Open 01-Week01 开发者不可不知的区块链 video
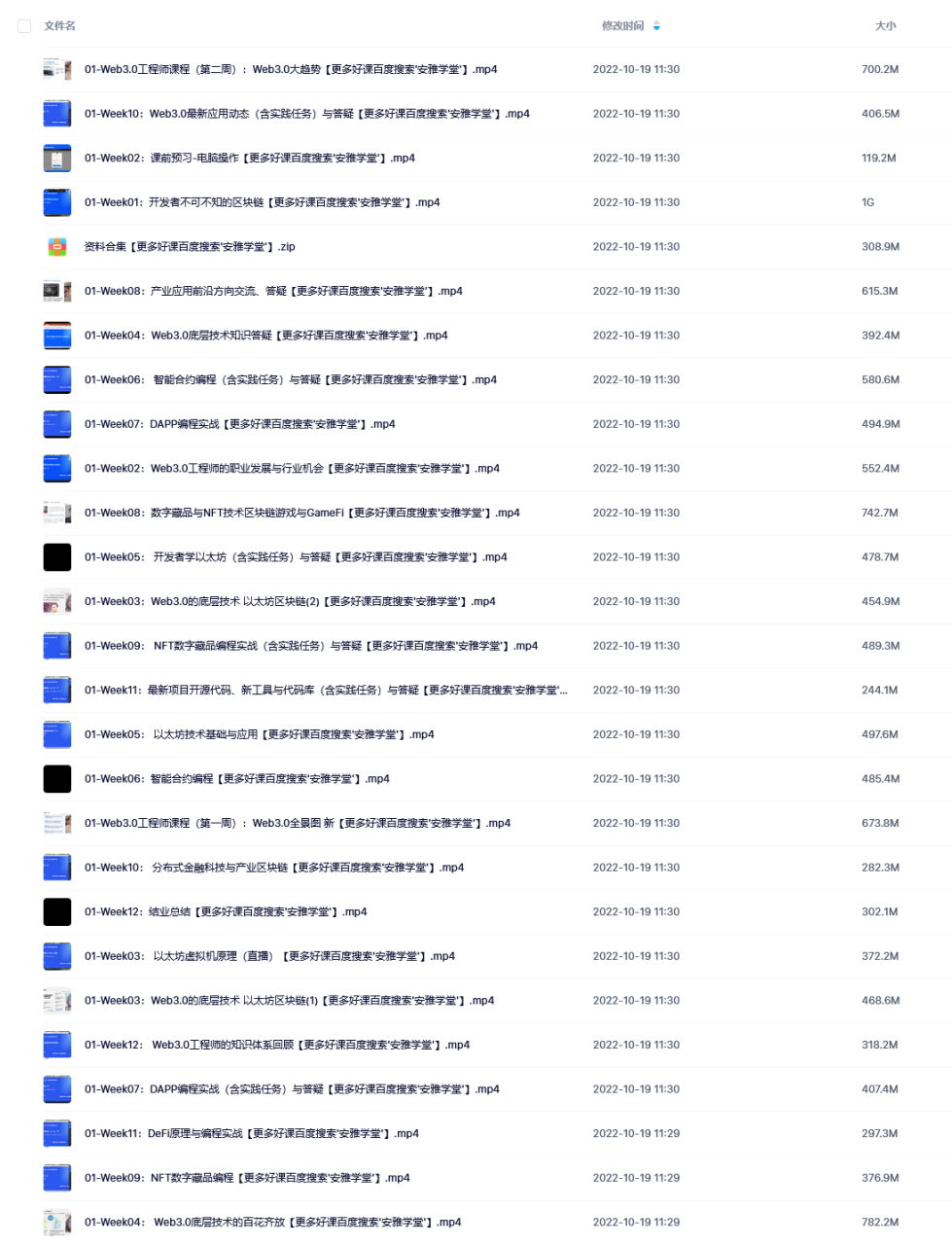The width and height of the screenshot is (952, 1245). click(x=262, y=202)
